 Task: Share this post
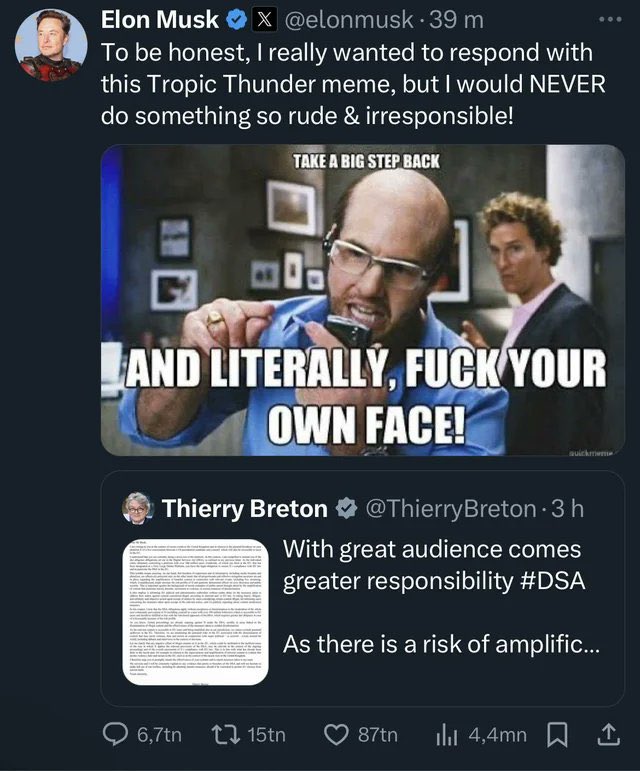[607, 734]
